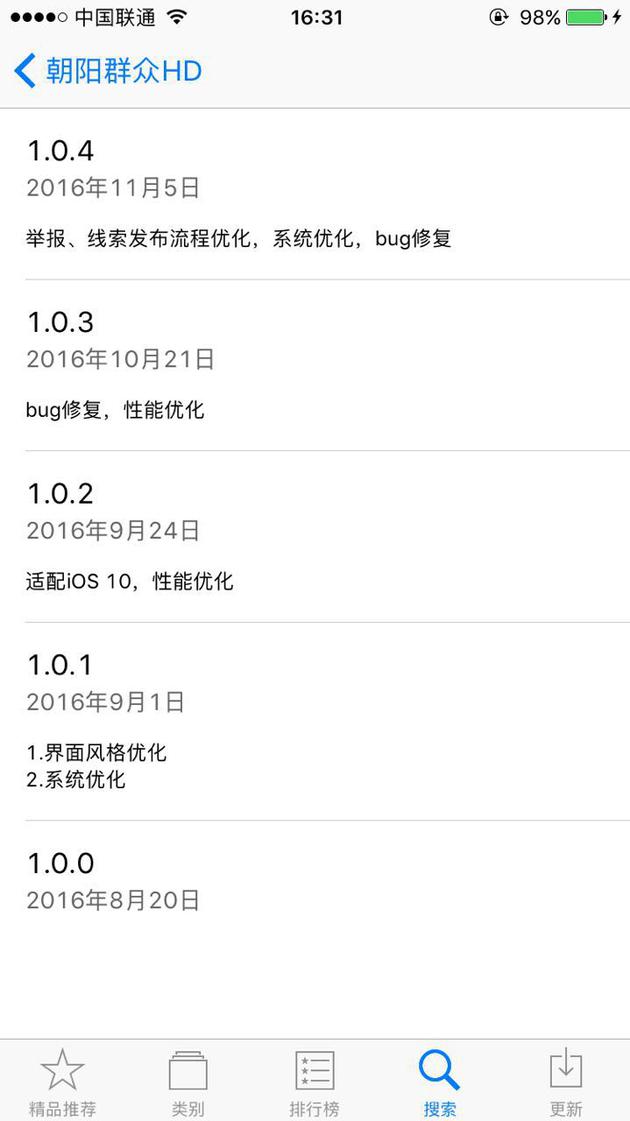Select the 搜索 tab
Screen dimensions: 630x1121
pos(440,1081)
